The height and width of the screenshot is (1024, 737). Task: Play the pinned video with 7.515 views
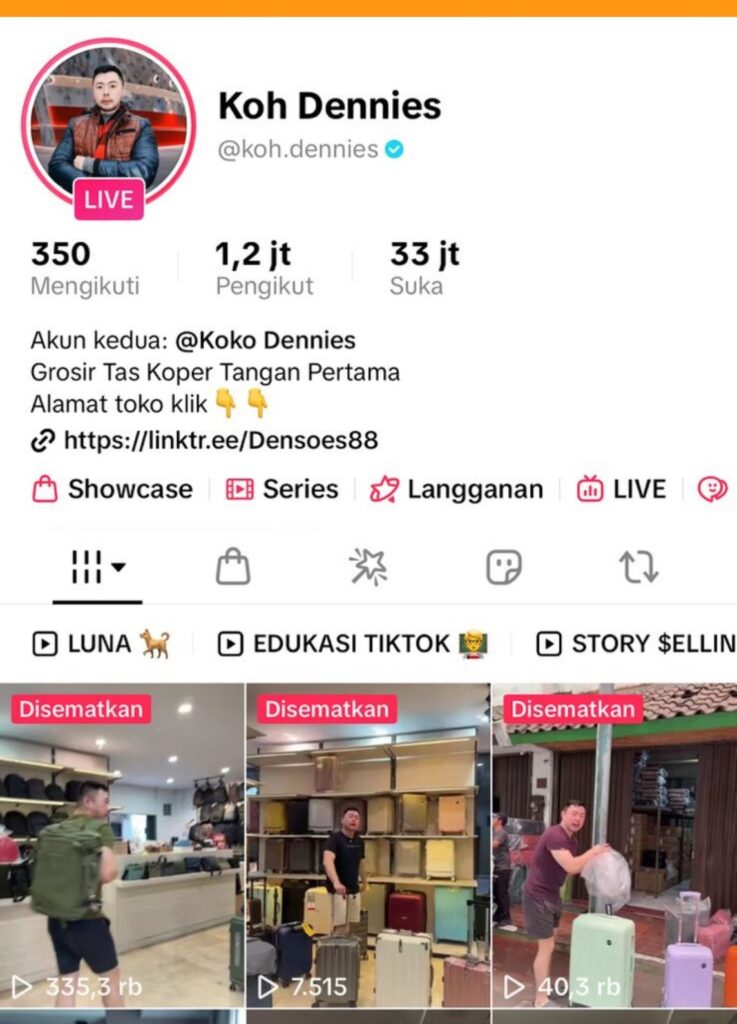pyautogui.click(x=368, y=850)
